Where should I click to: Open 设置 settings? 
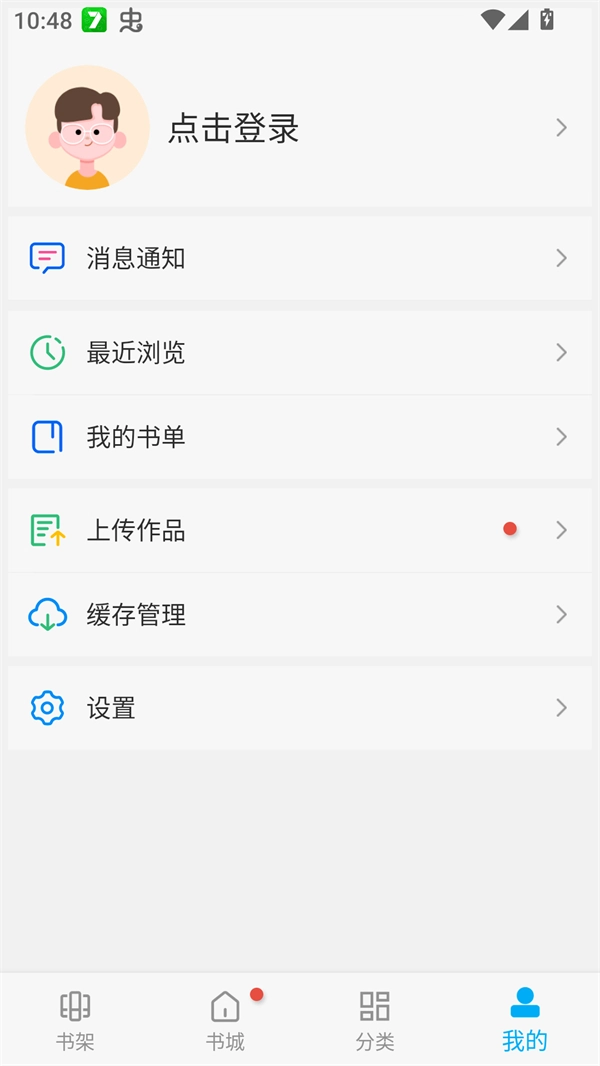[111, 709]
